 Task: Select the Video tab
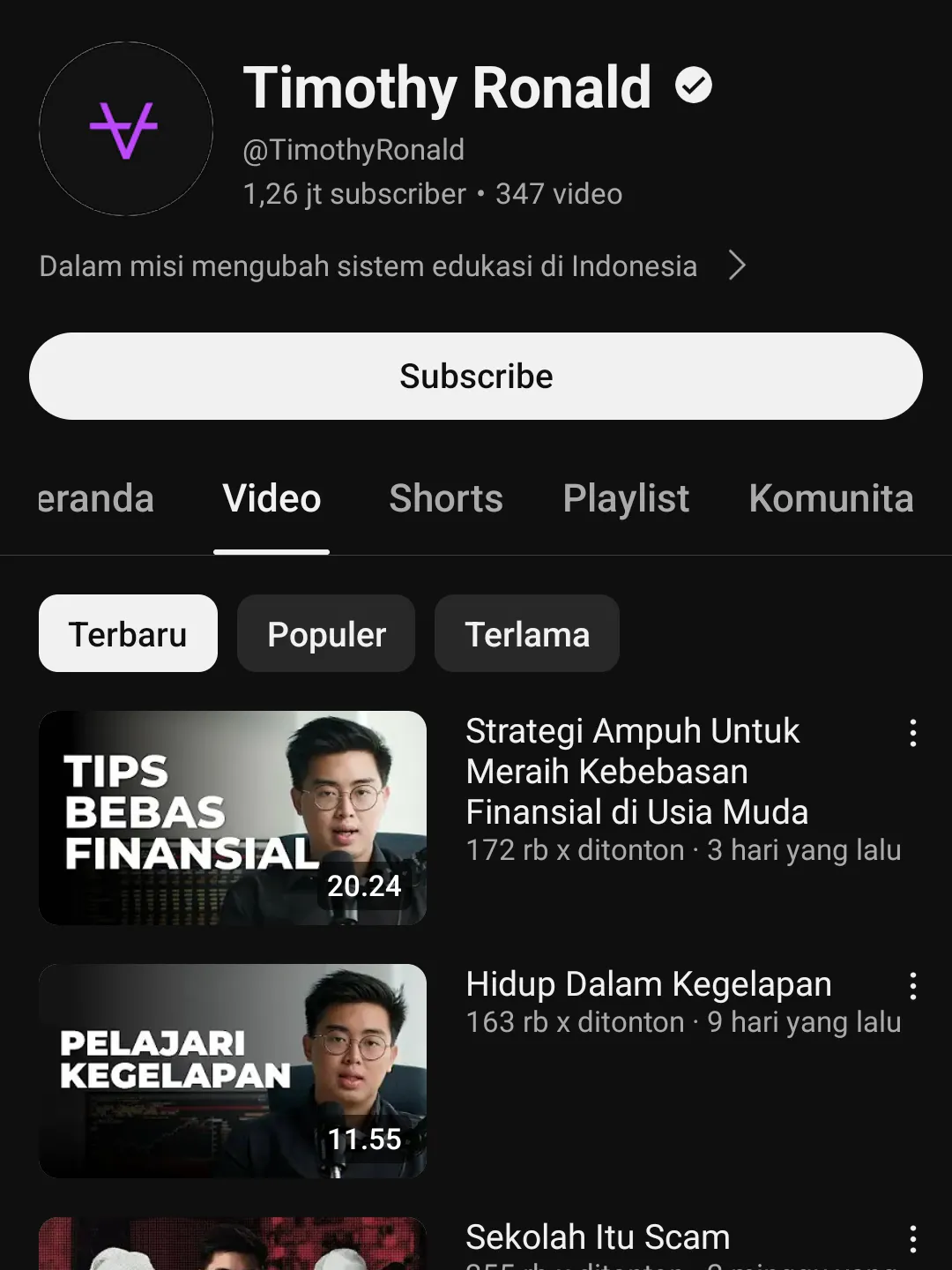click(x=271, y=498)
